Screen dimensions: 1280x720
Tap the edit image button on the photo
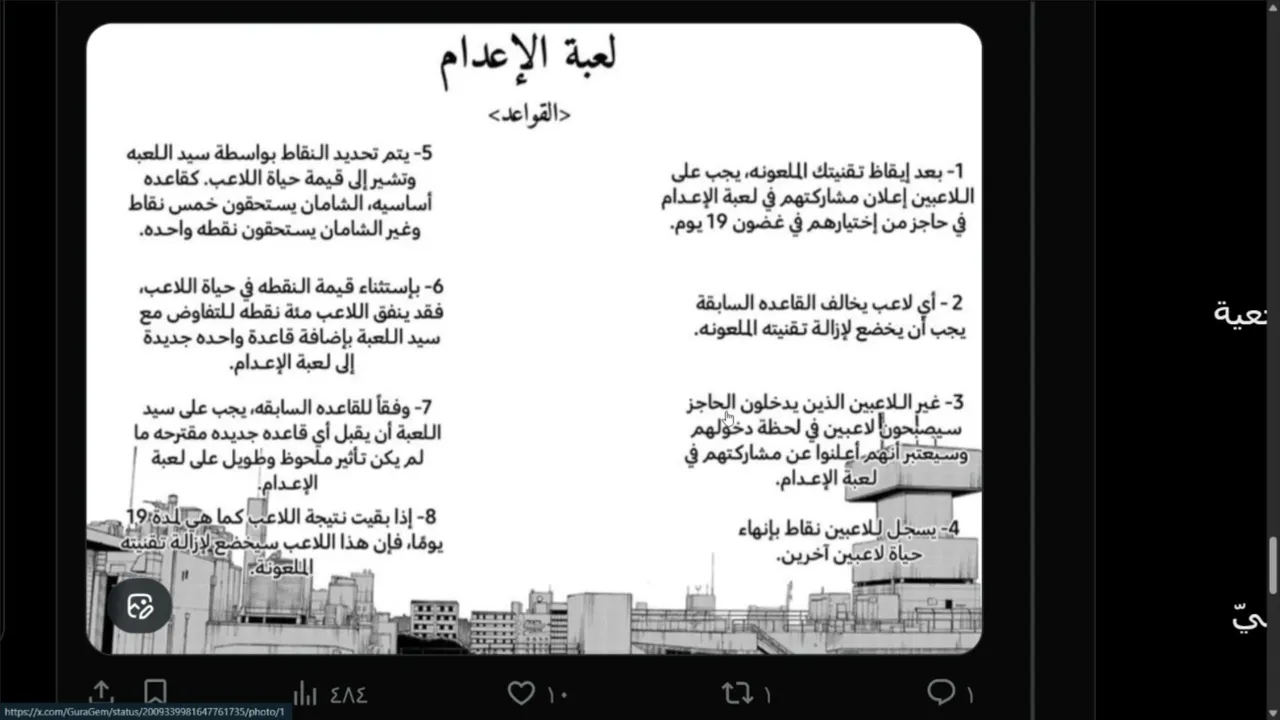140,606
